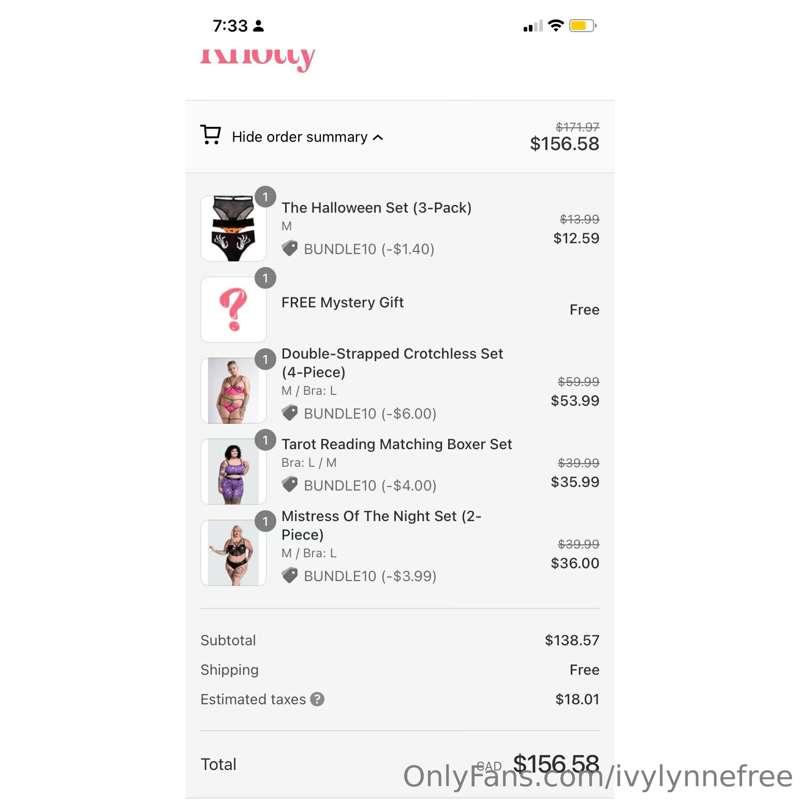Viewport: 800px width, 800px height.
Task: Open the Estimated taxes help icon
Action: (x=317, y=699)
